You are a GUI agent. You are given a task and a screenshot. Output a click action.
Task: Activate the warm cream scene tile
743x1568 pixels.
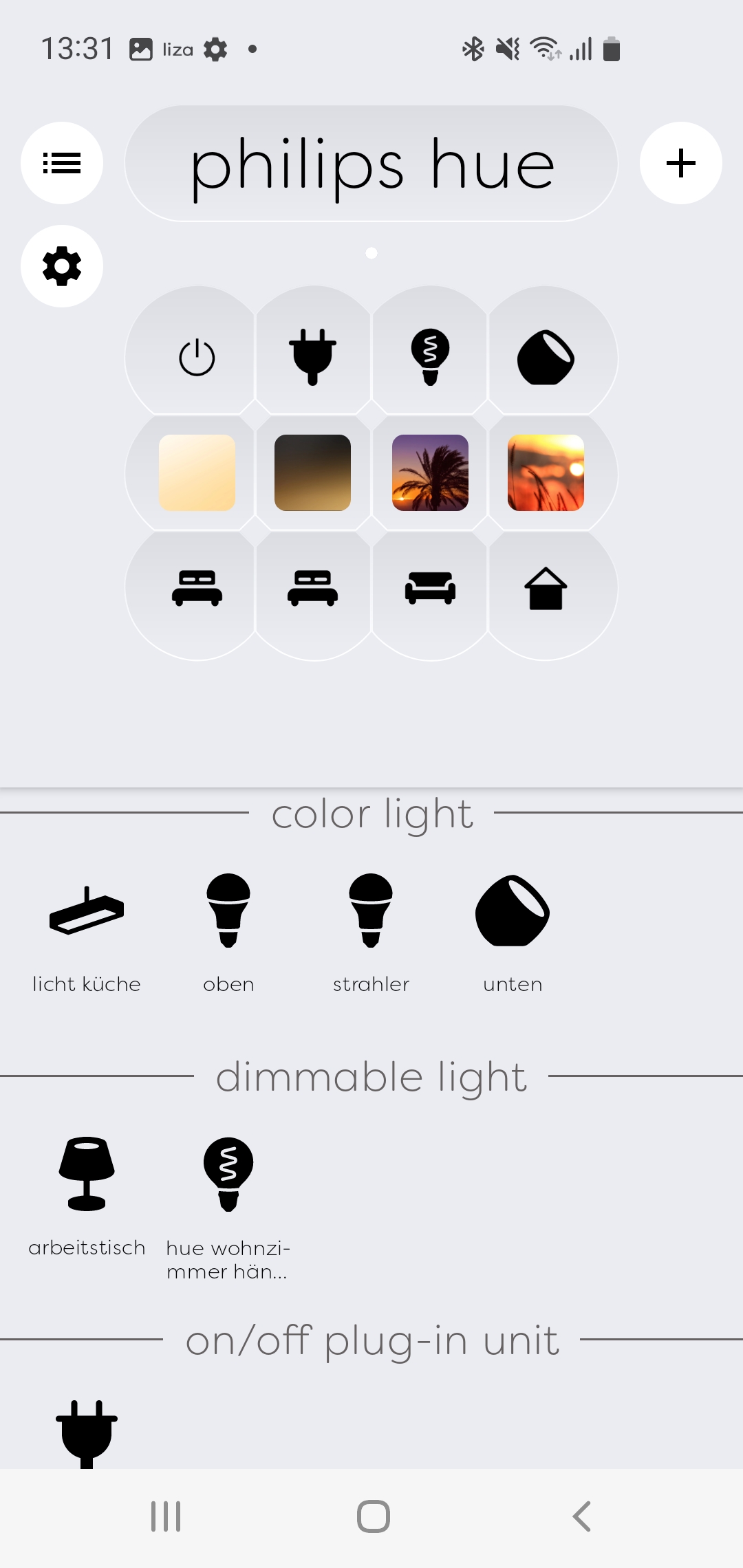197,472
